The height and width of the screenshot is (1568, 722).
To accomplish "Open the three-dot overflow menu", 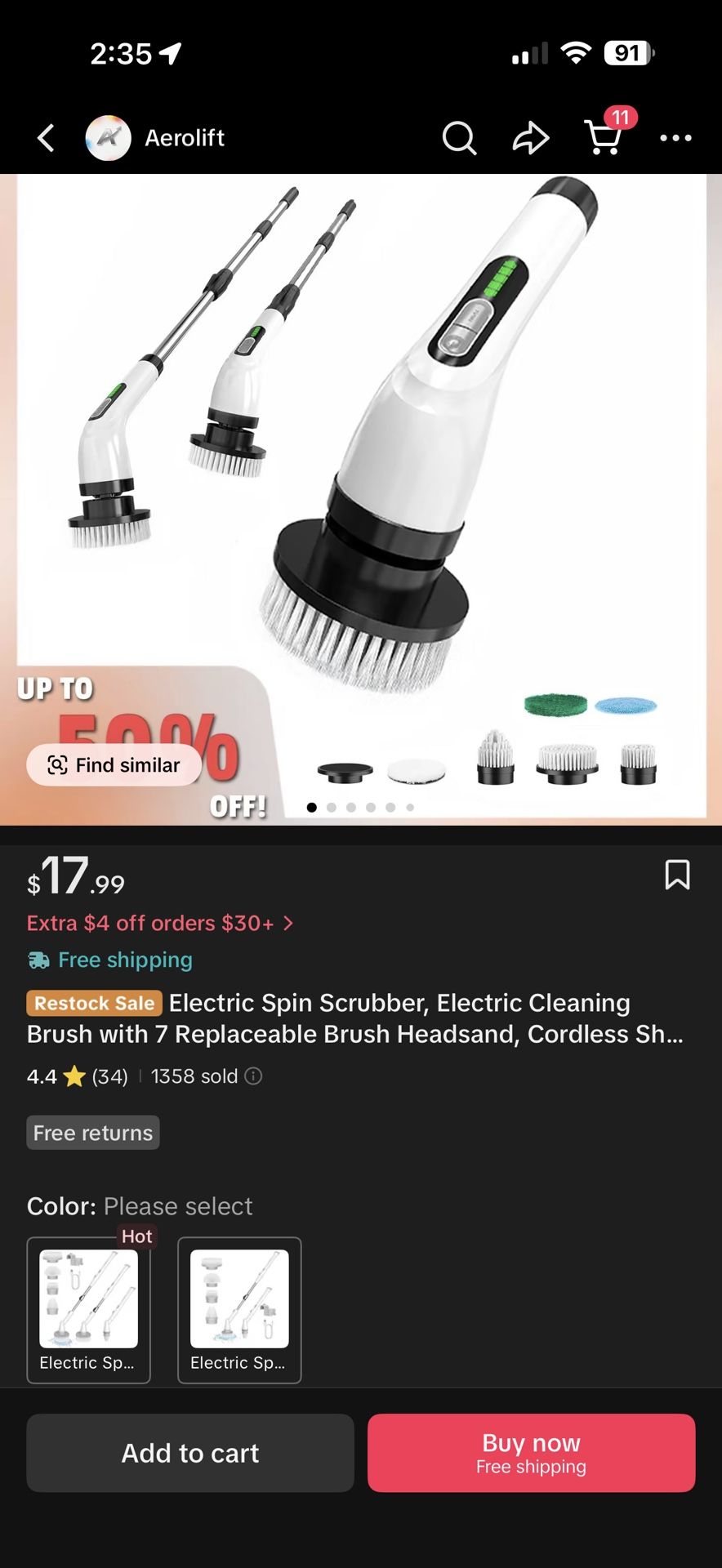I will [675, 138].
